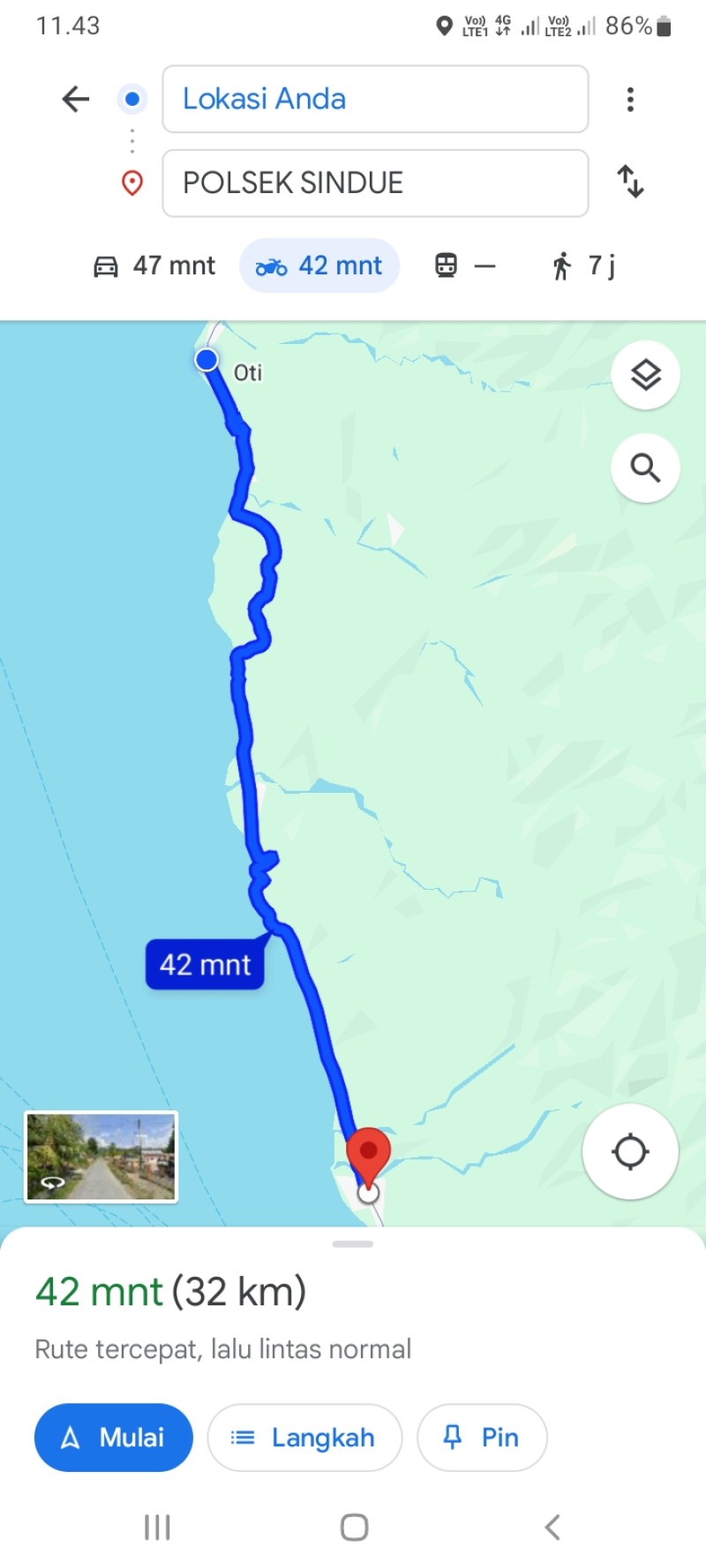Pin this route
Viewport: 706px width, 1568px height.
point(482,1437)
